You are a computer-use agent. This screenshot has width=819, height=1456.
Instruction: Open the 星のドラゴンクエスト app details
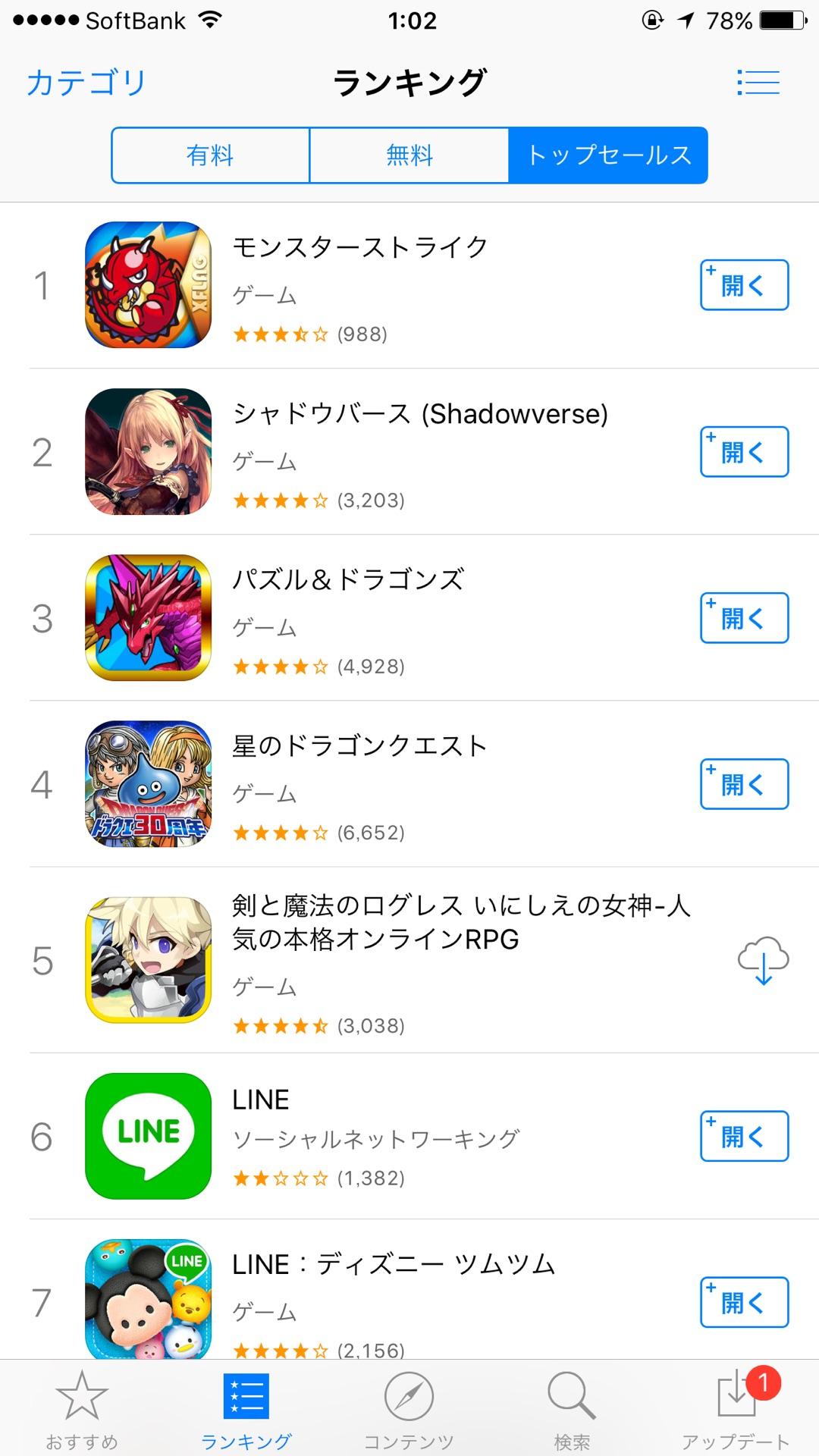tap(359, 746)
